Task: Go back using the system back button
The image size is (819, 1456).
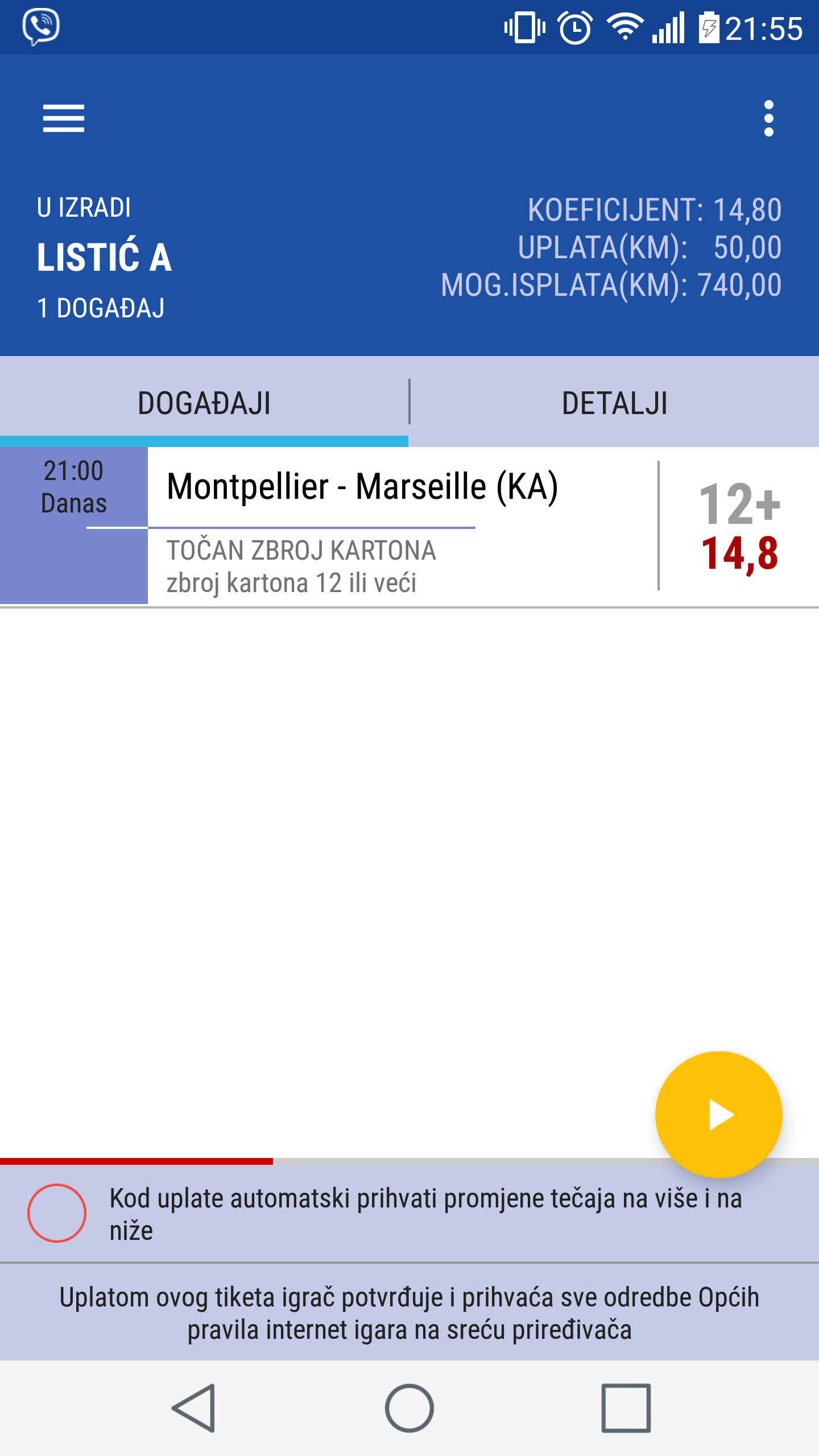Action: click(194, 1408)
